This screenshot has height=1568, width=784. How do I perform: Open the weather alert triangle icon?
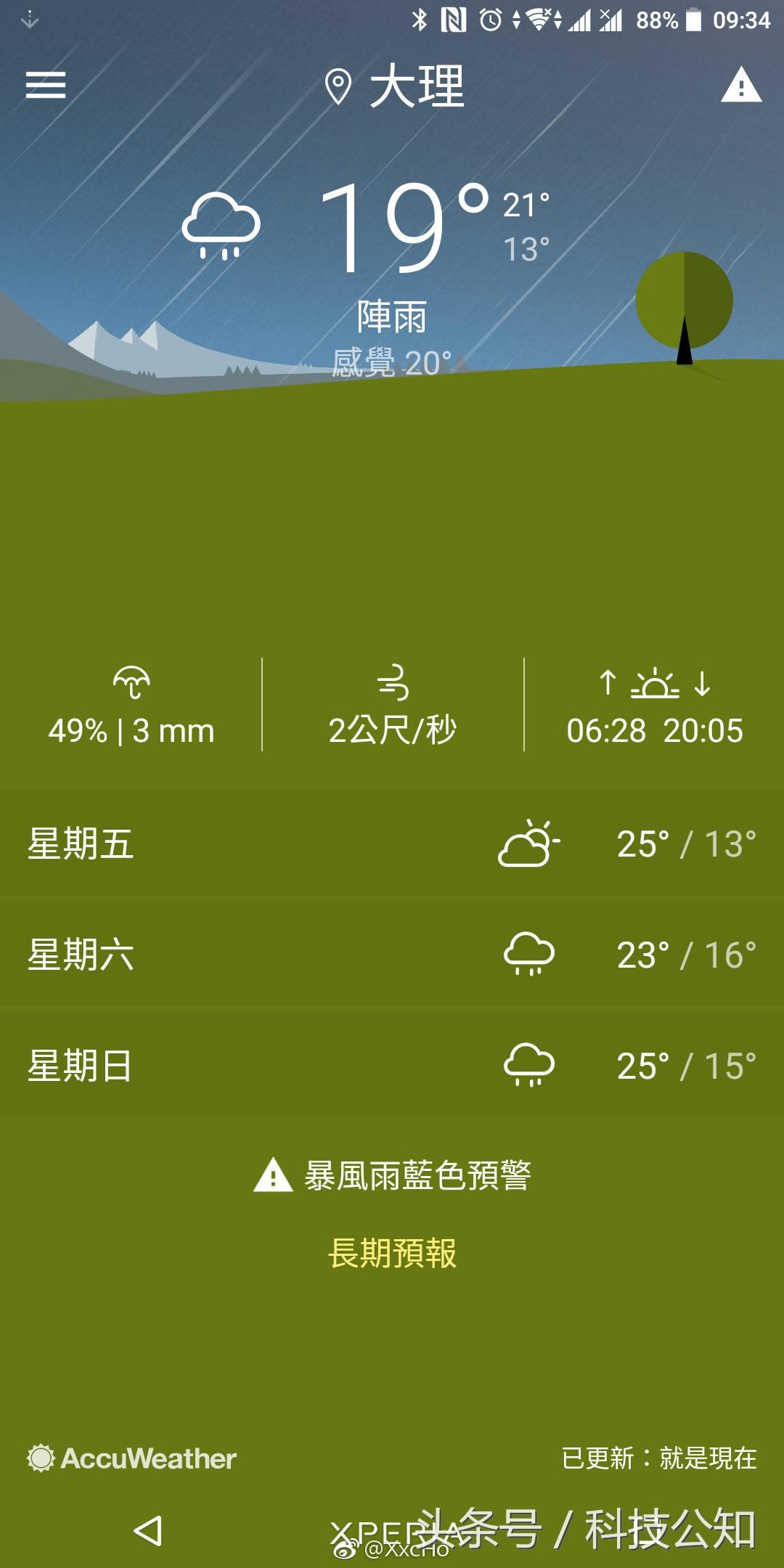(740, 85)
